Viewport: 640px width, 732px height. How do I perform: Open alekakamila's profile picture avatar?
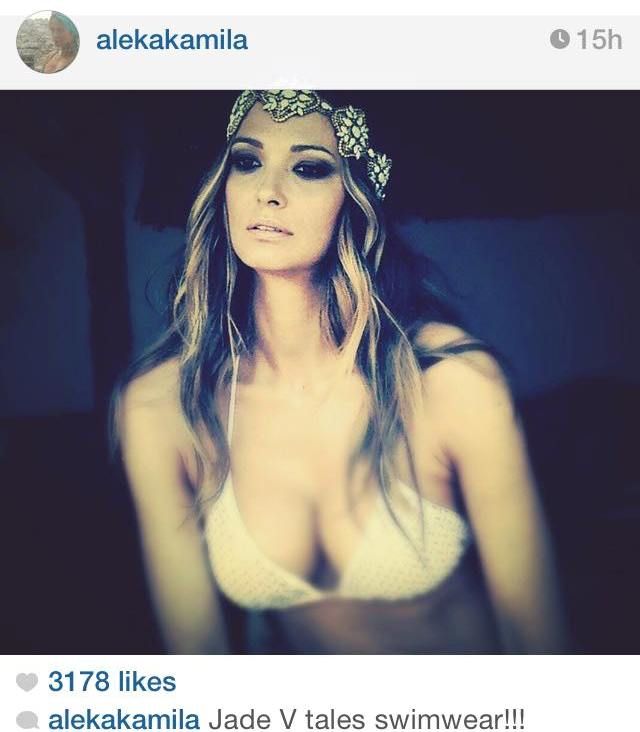pos(48,42)
